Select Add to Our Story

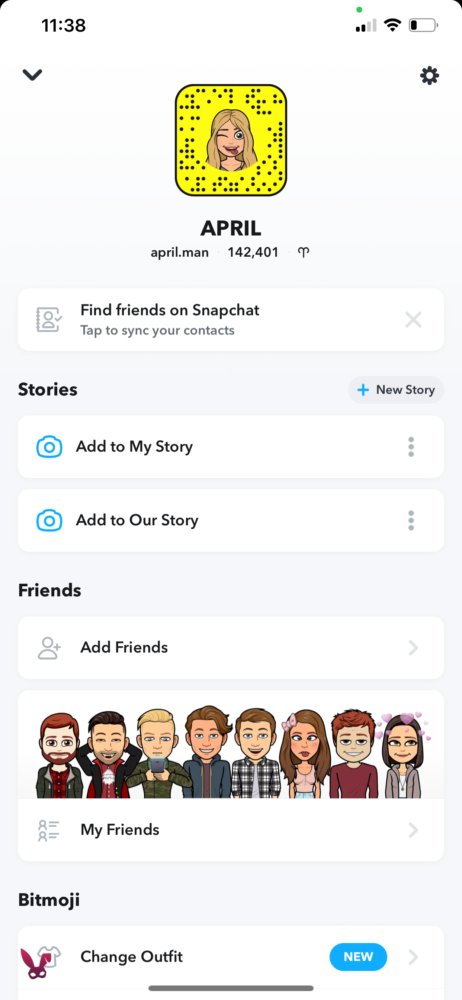click(x=230, y=520)
